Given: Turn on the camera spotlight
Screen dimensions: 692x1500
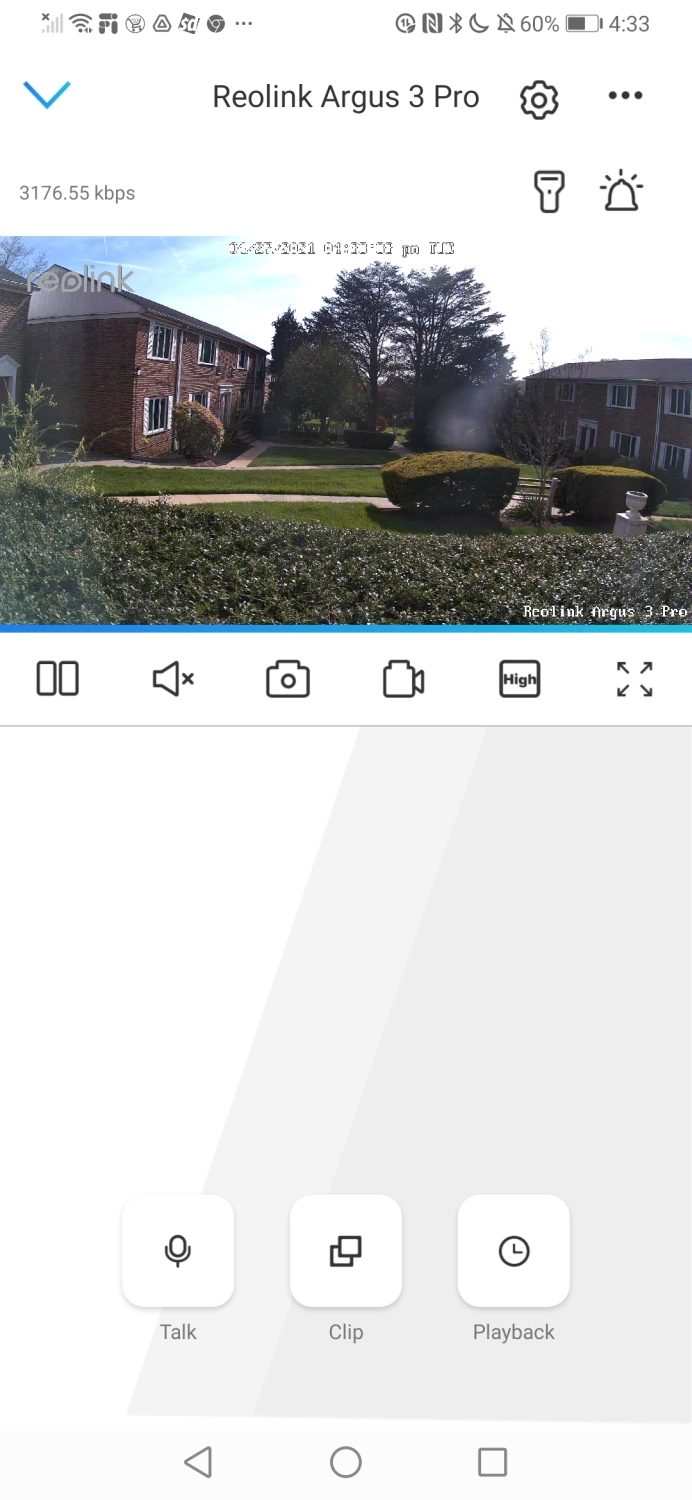Looking at the screenshot, I should click(x=548, y=191).
